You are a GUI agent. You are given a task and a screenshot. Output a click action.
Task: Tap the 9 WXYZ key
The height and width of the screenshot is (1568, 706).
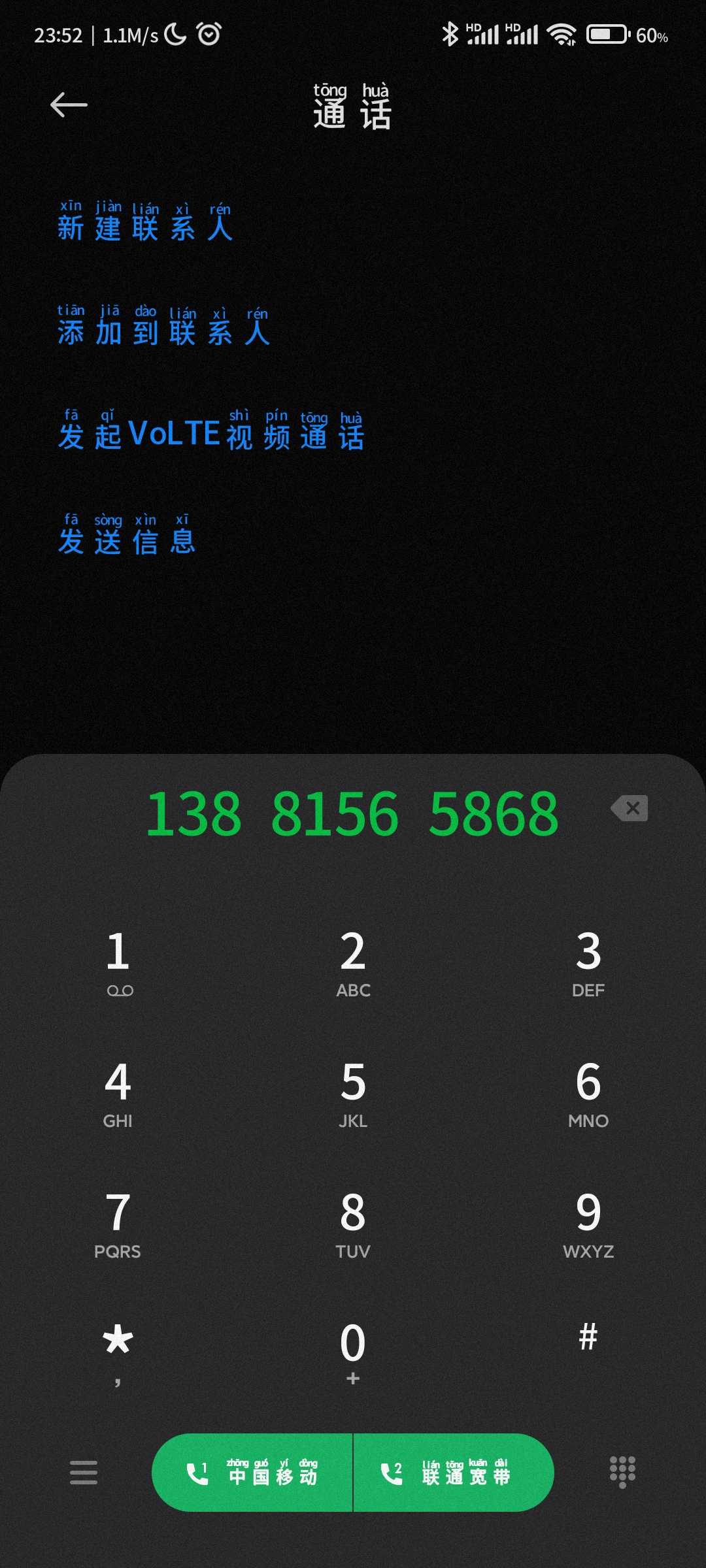(x=588, y=1224)
